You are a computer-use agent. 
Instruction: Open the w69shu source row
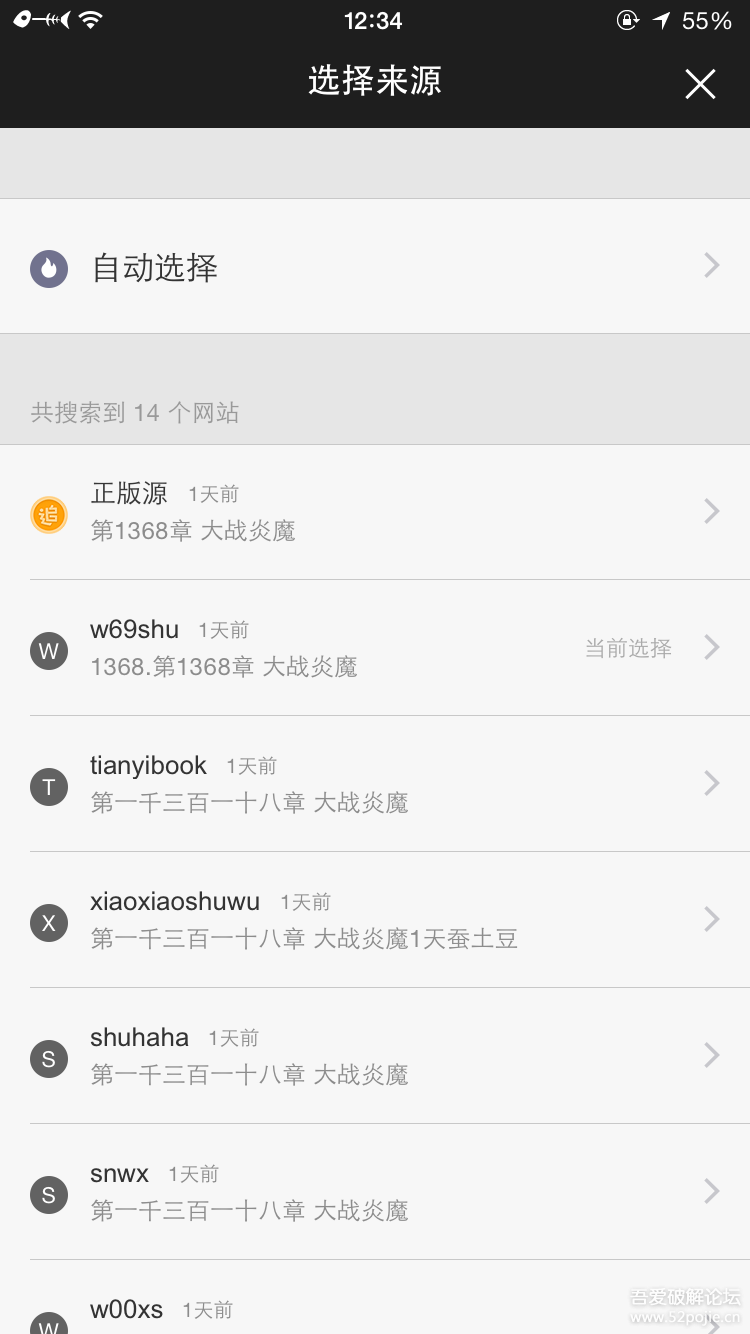375,648
